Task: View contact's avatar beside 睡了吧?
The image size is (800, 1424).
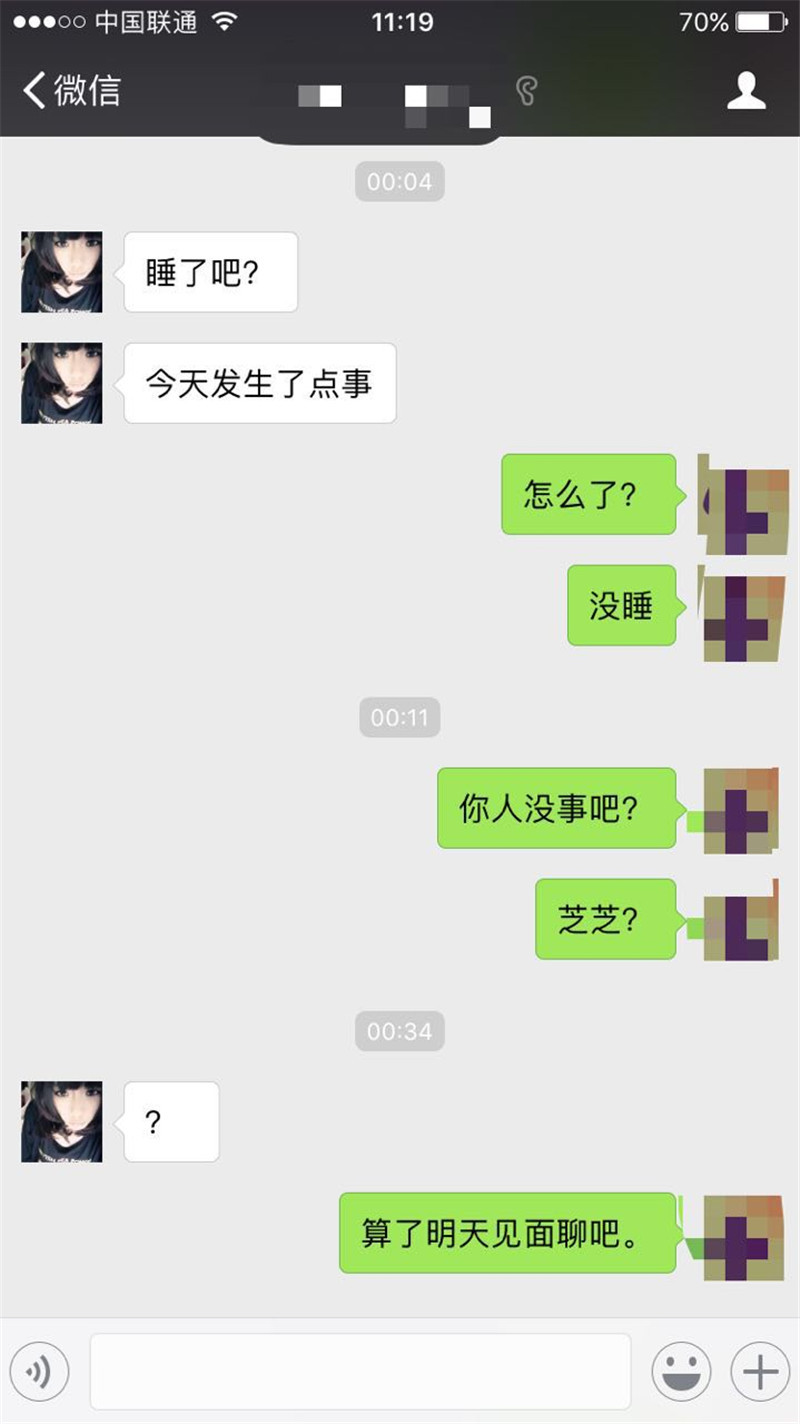Action: 62,272
